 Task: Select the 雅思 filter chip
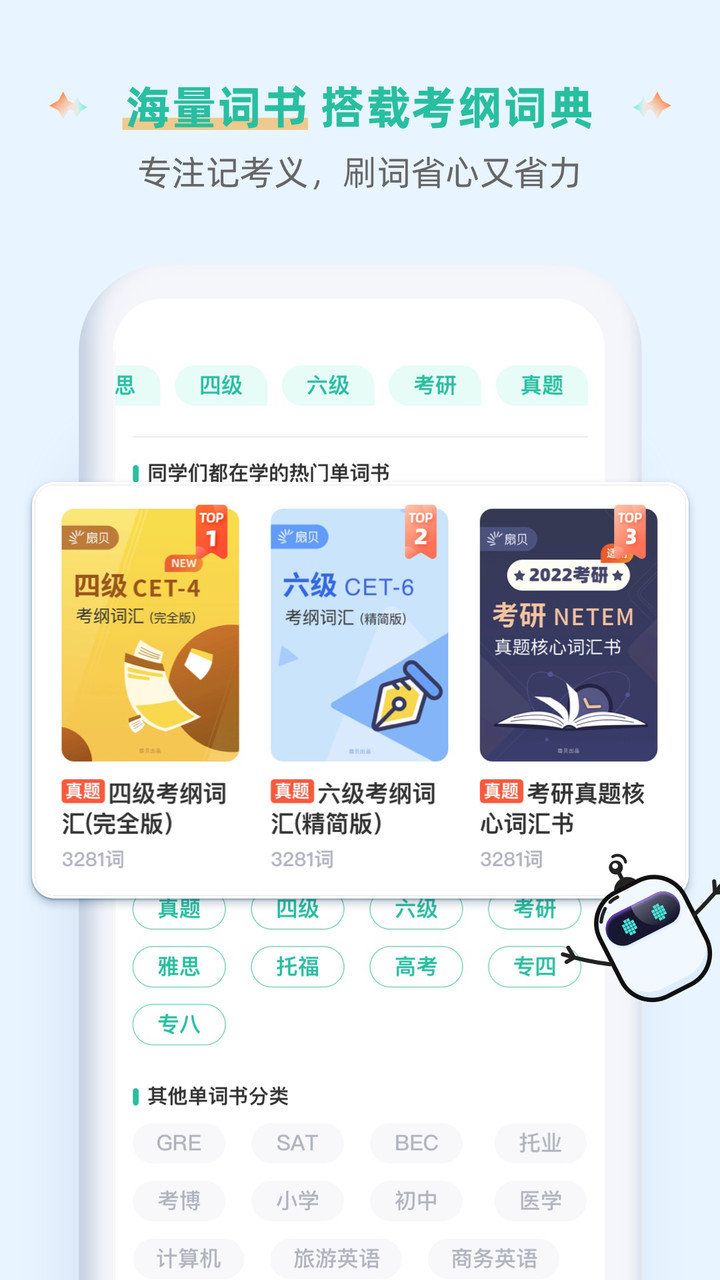pos(180,967)
